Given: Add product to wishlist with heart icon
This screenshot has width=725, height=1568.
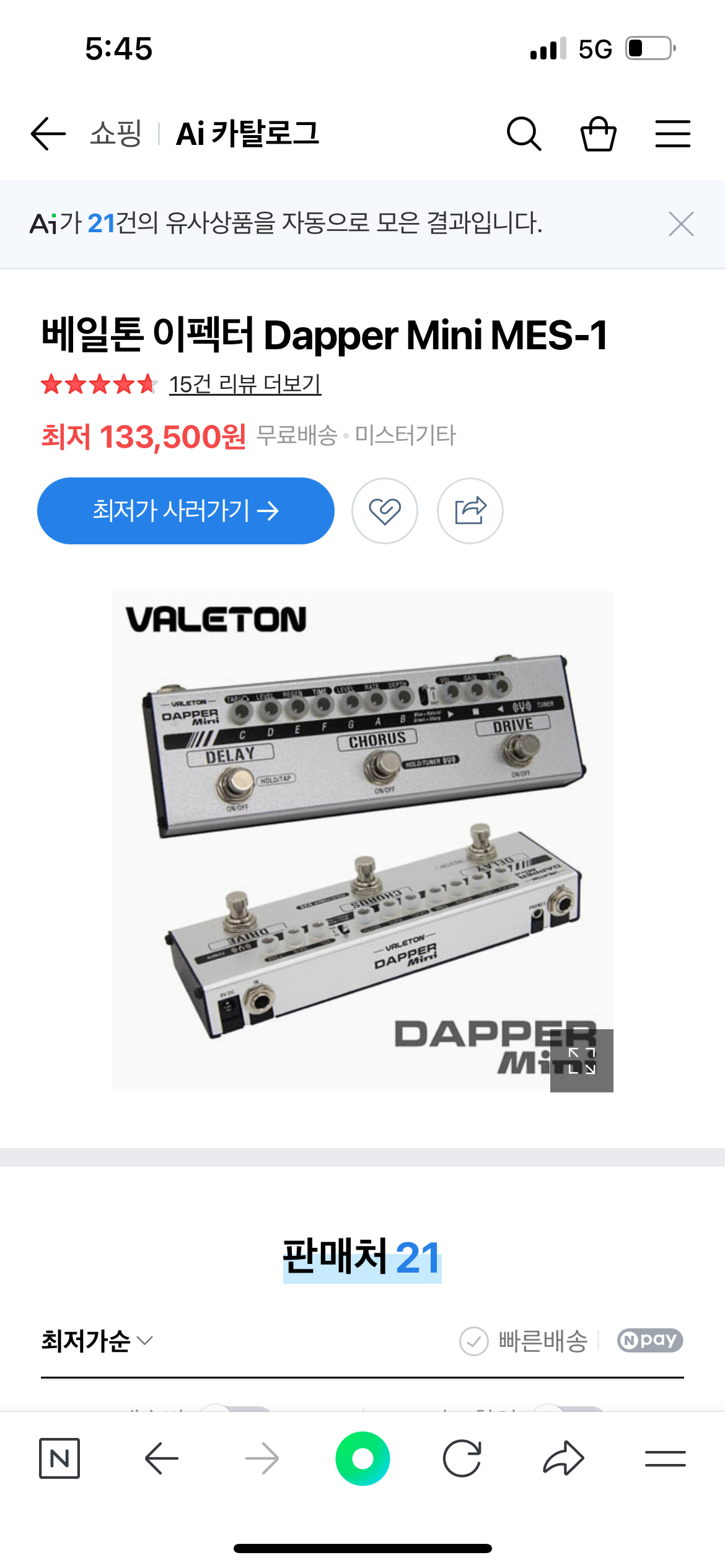Looking at the screenshot, I should click(385, 511).
